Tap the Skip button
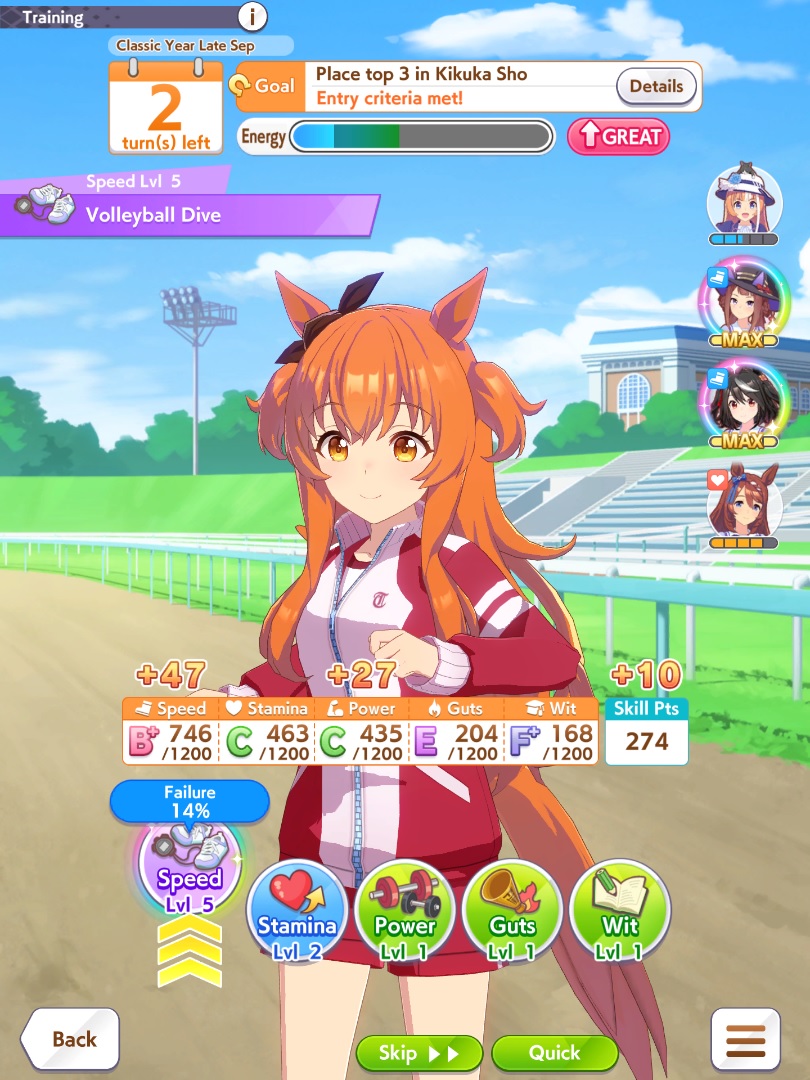This screenshot has width=810, height=1080. [x=419, y=1053]
